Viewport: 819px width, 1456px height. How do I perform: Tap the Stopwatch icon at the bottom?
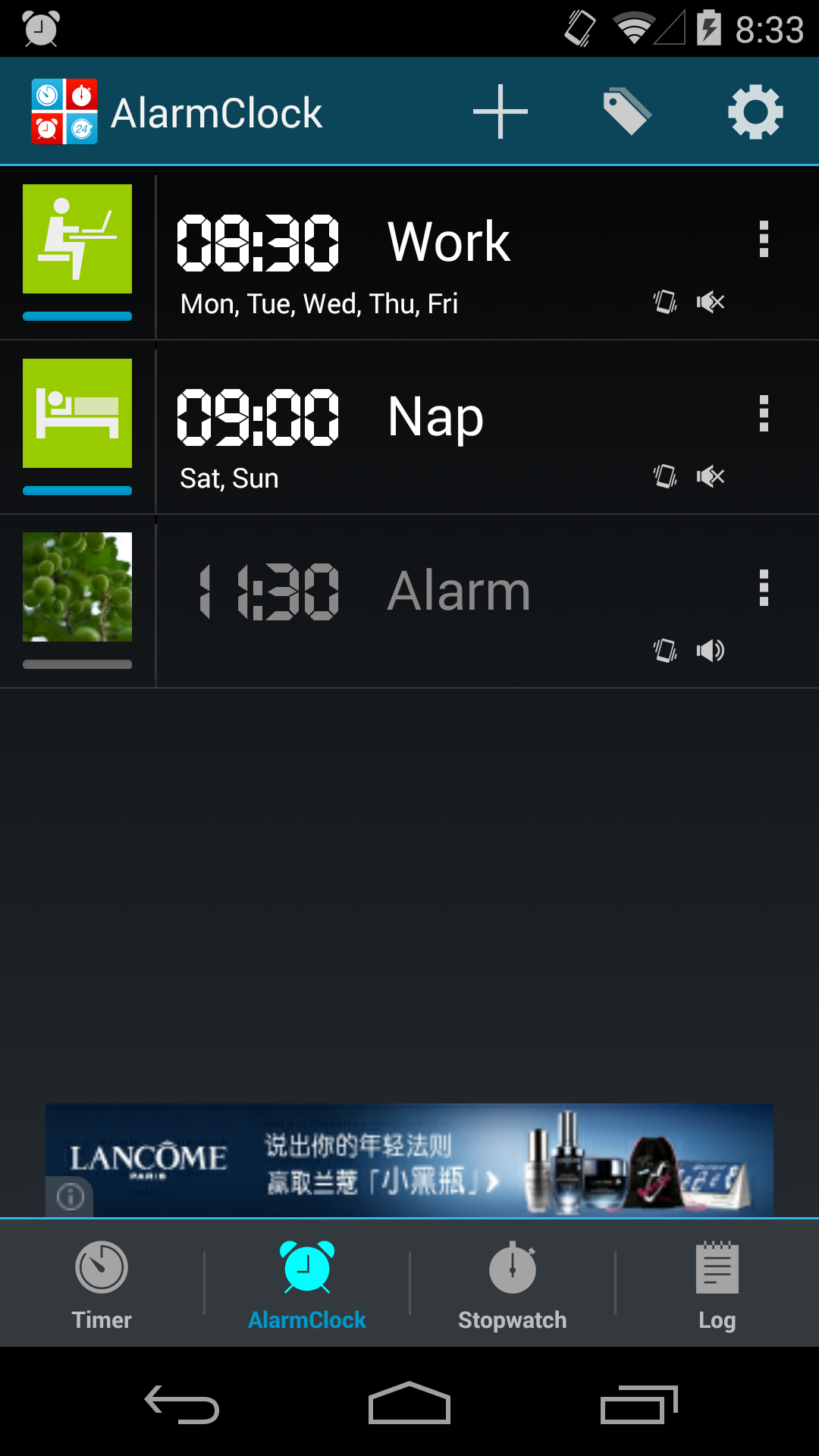point(512,1266)
